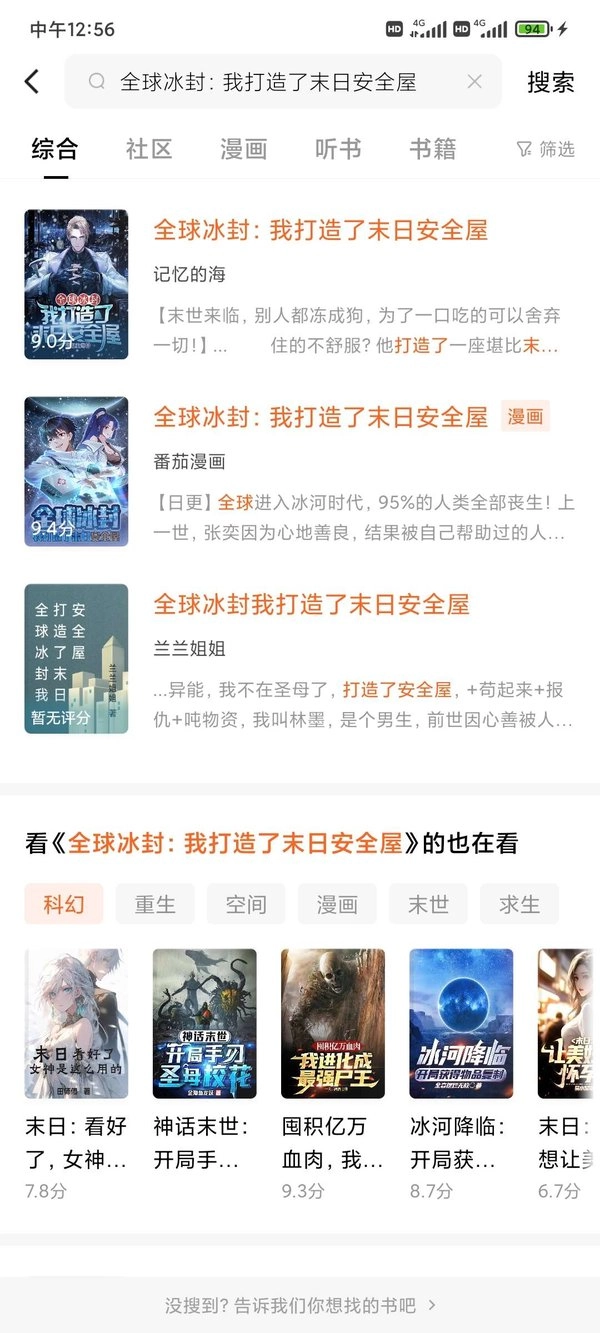Switch to the 书籍 tab
The width and height of the screenshot is (600, 1333).
pyautogui.click(x=432, y=150)
